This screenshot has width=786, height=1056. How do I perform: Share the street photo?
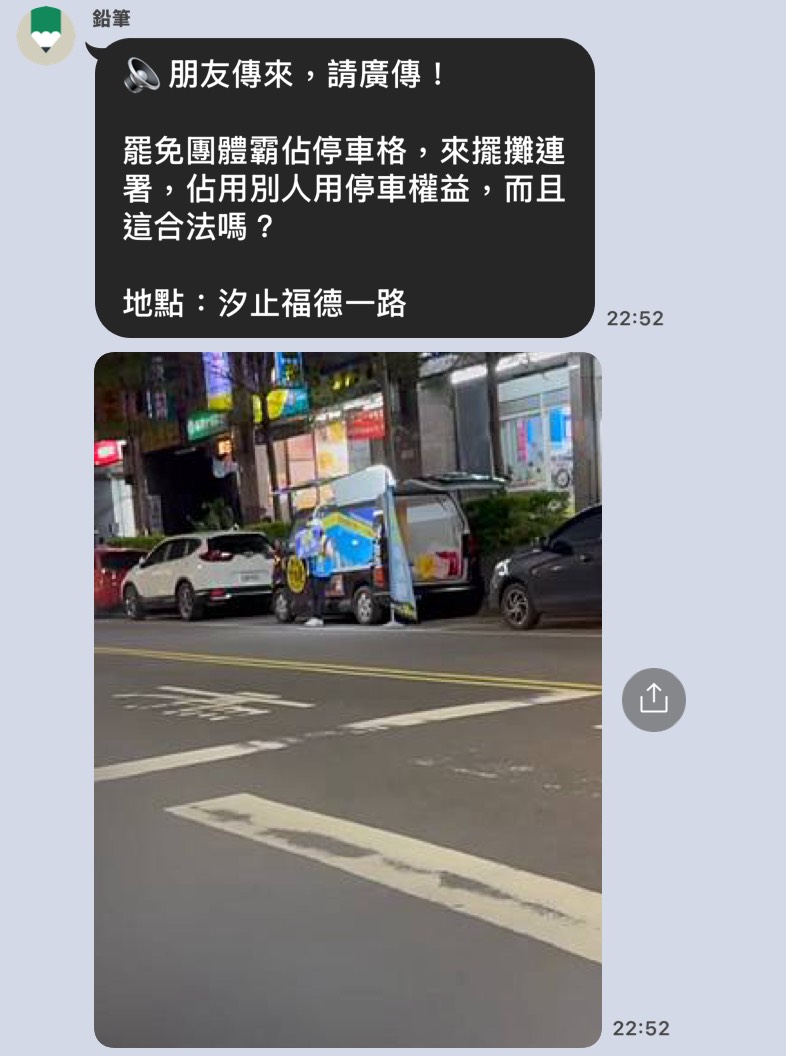(x=653, y=699)
